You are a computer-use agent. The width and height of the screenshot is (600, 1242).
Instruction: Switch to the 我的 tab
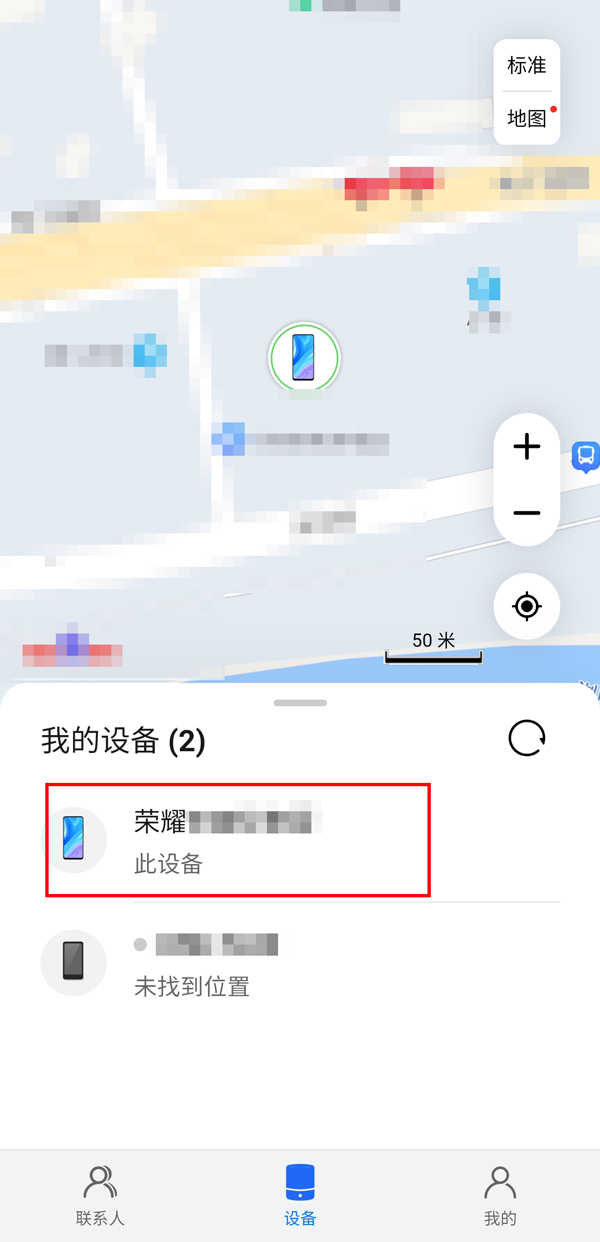click(500, 1196)
